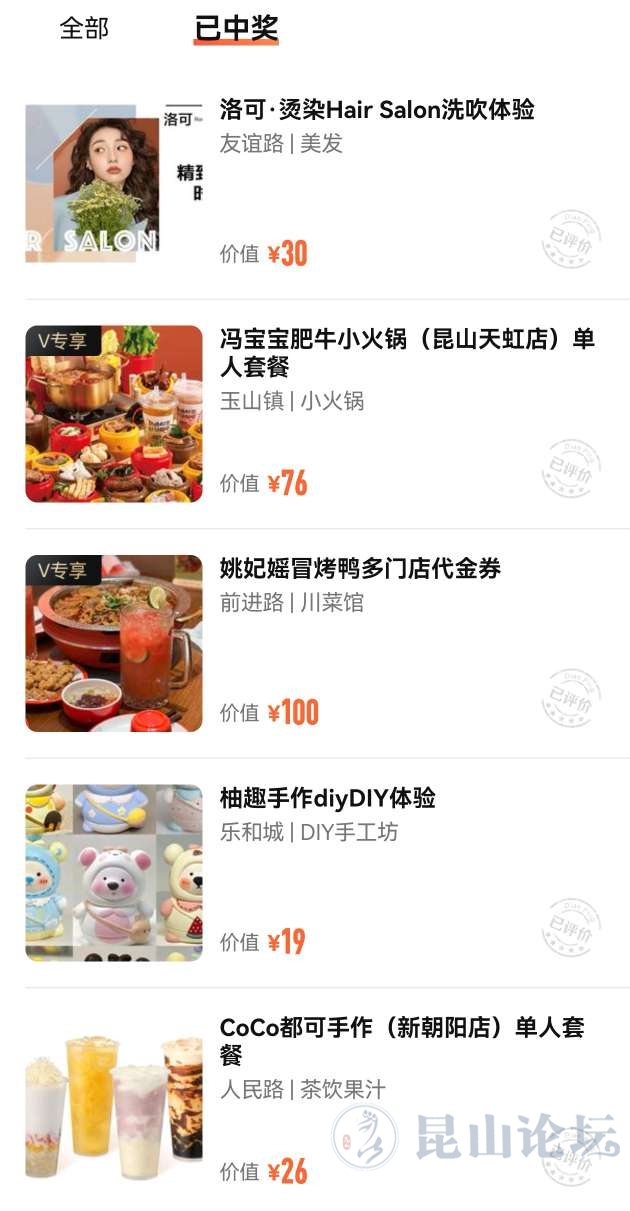View CoCo都可手作 单人套餐 prize
The width and height of the screenshot is (630, 1211).
tap(402, 1040)
